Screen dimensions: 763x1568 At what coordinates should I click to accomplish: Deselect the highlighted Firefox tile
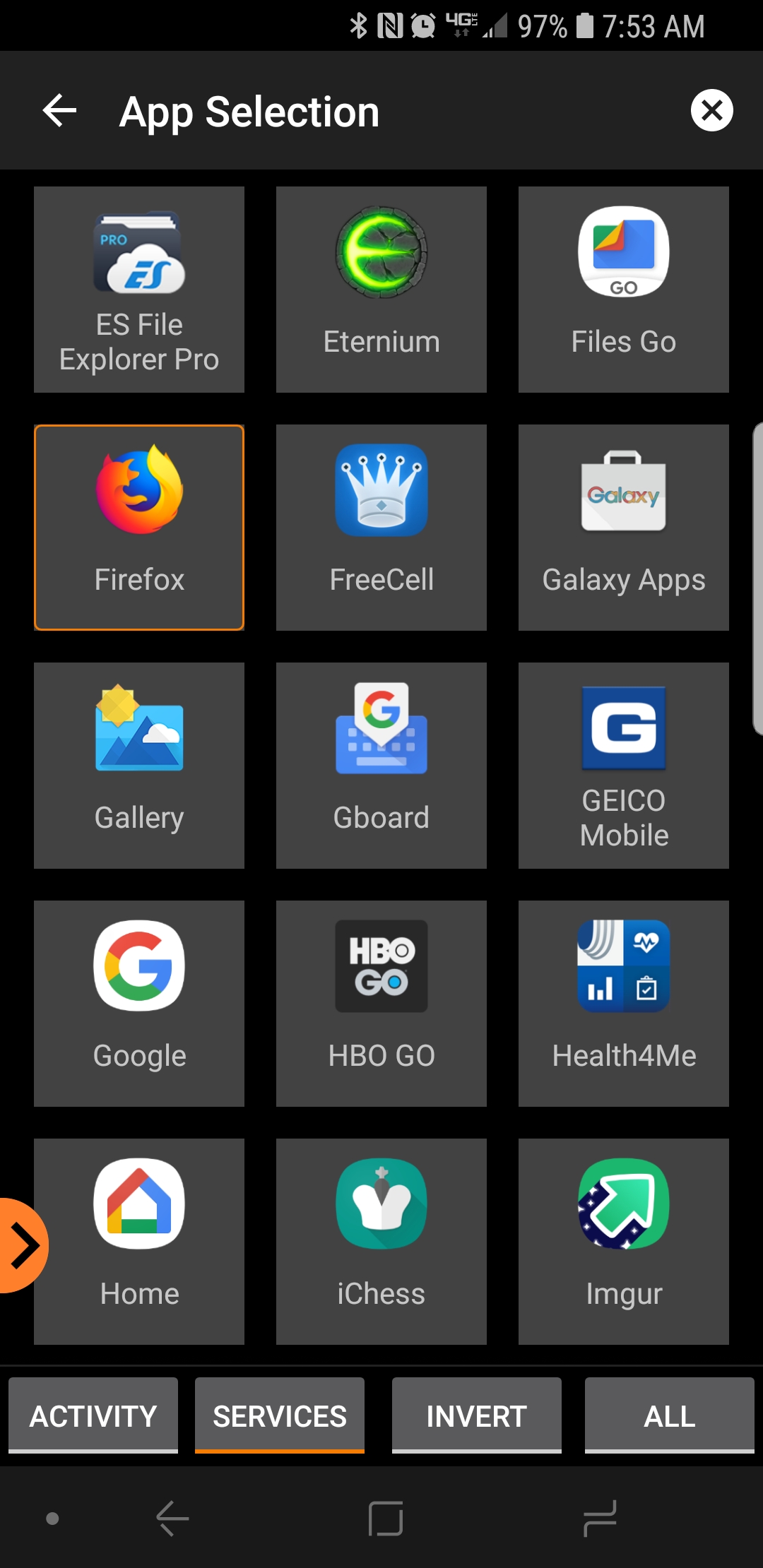[x=139, y=528]
